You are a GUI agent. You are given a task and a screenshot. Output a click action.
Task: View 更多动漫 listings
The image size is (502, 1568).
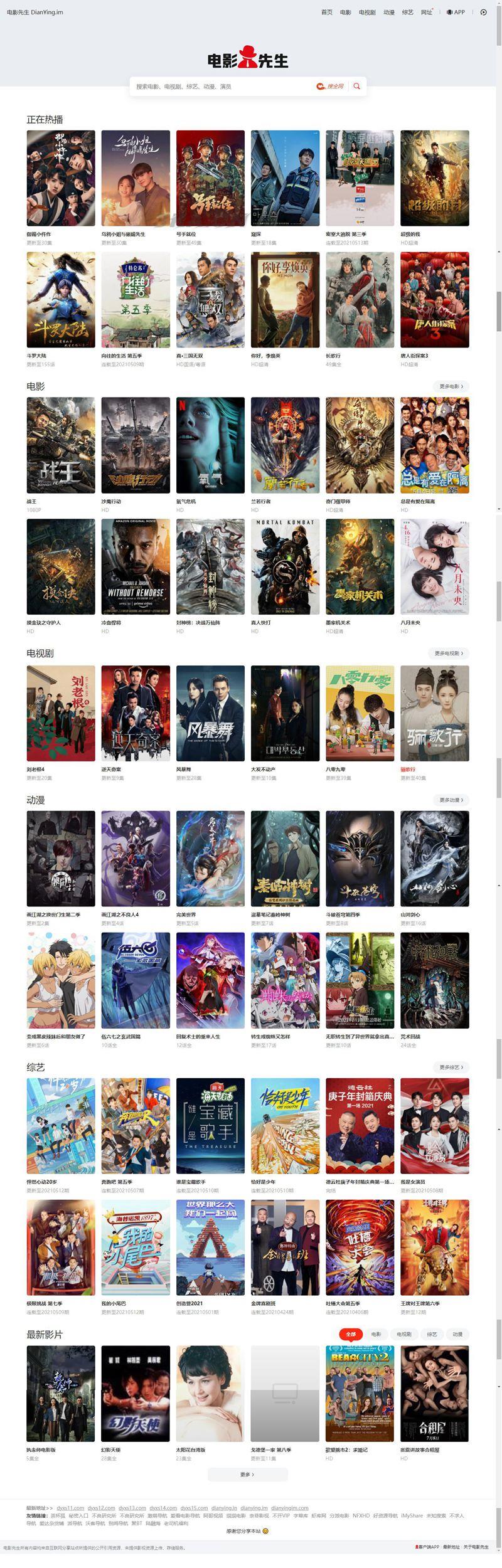tap(451, 800)
